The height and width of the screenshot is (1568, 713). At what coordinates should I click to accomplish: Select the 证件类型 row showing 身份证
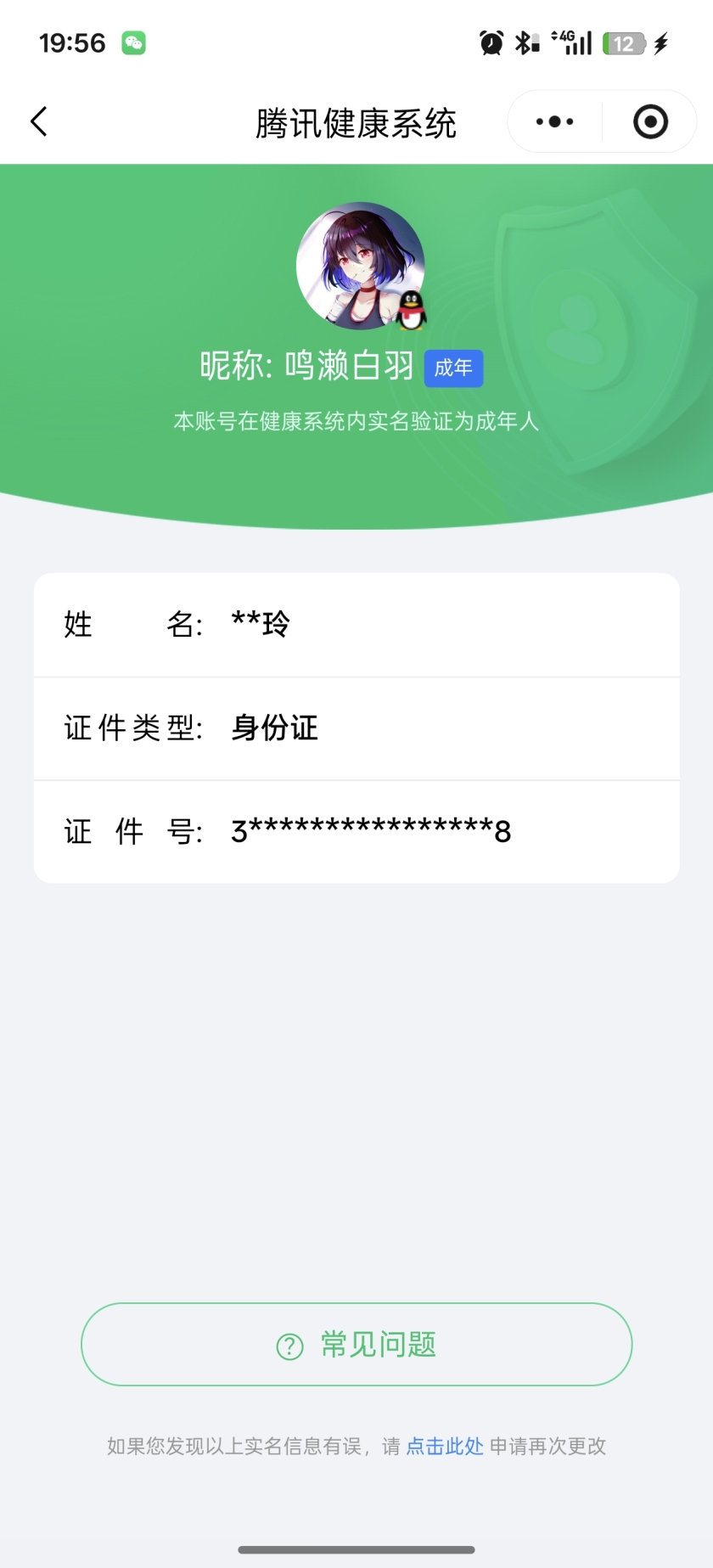pos(356,728)
